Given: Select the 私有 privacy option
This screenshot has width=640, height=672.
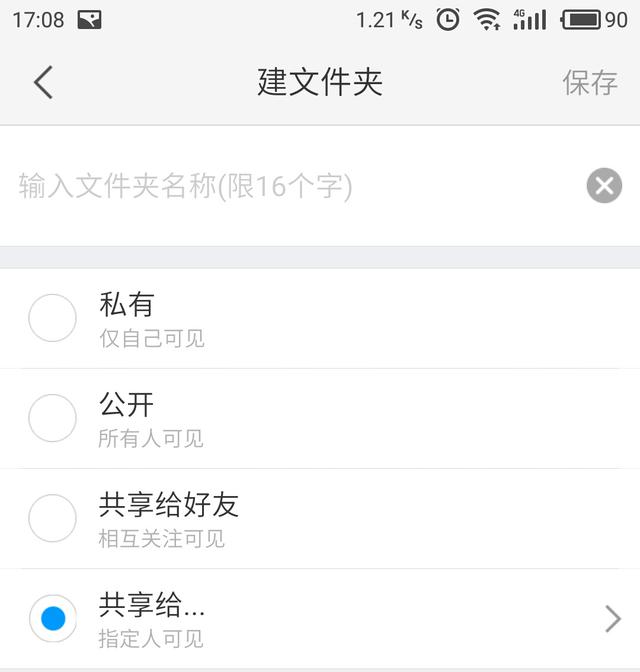Looking at the screenshot, I should pos(53,318).
